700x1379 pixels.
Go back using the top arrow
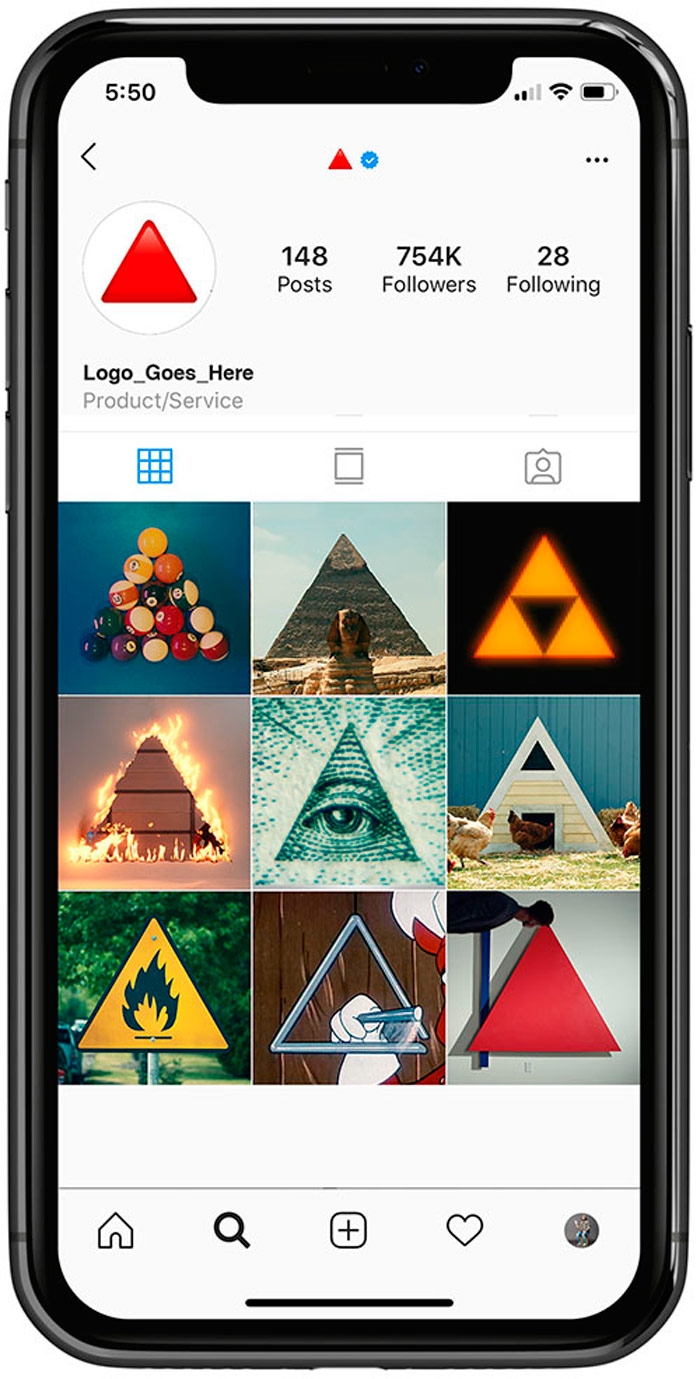(x=89, y=157)
